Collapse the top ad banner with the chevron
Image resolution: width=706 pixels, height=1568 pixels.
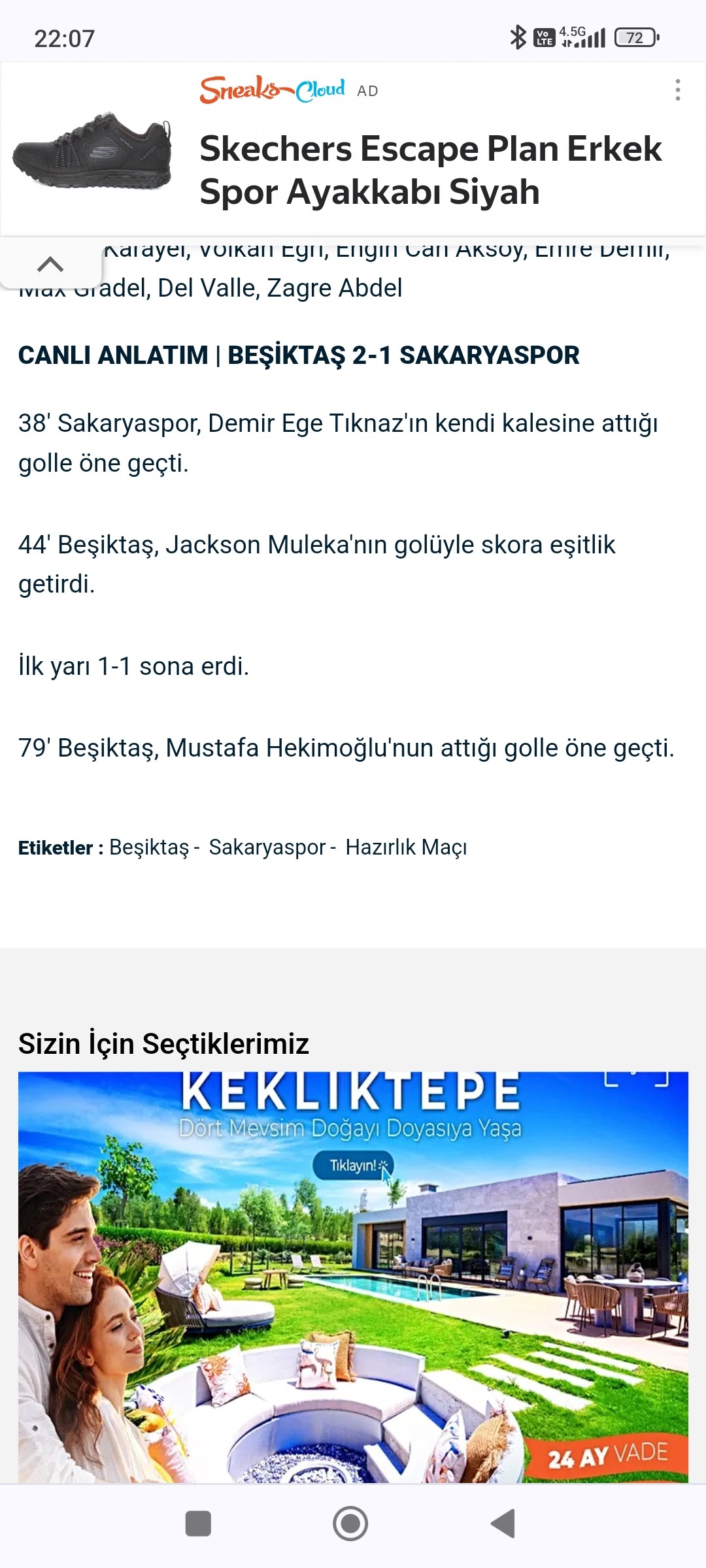click(x=50, y=264)
